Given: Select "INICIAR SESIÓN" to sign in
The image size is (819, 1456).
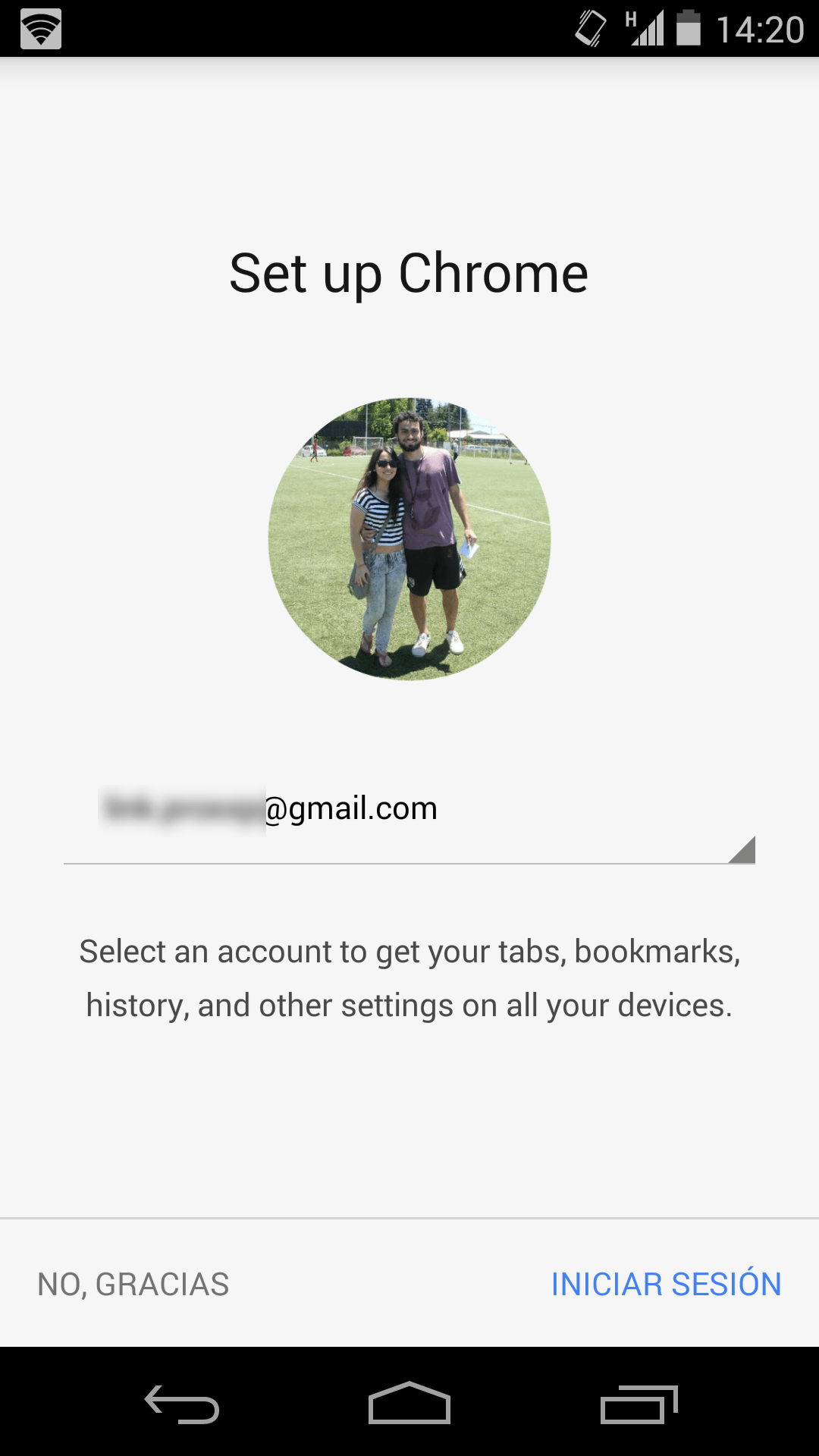Looking at the screenshot, I should click(666, 1283).
